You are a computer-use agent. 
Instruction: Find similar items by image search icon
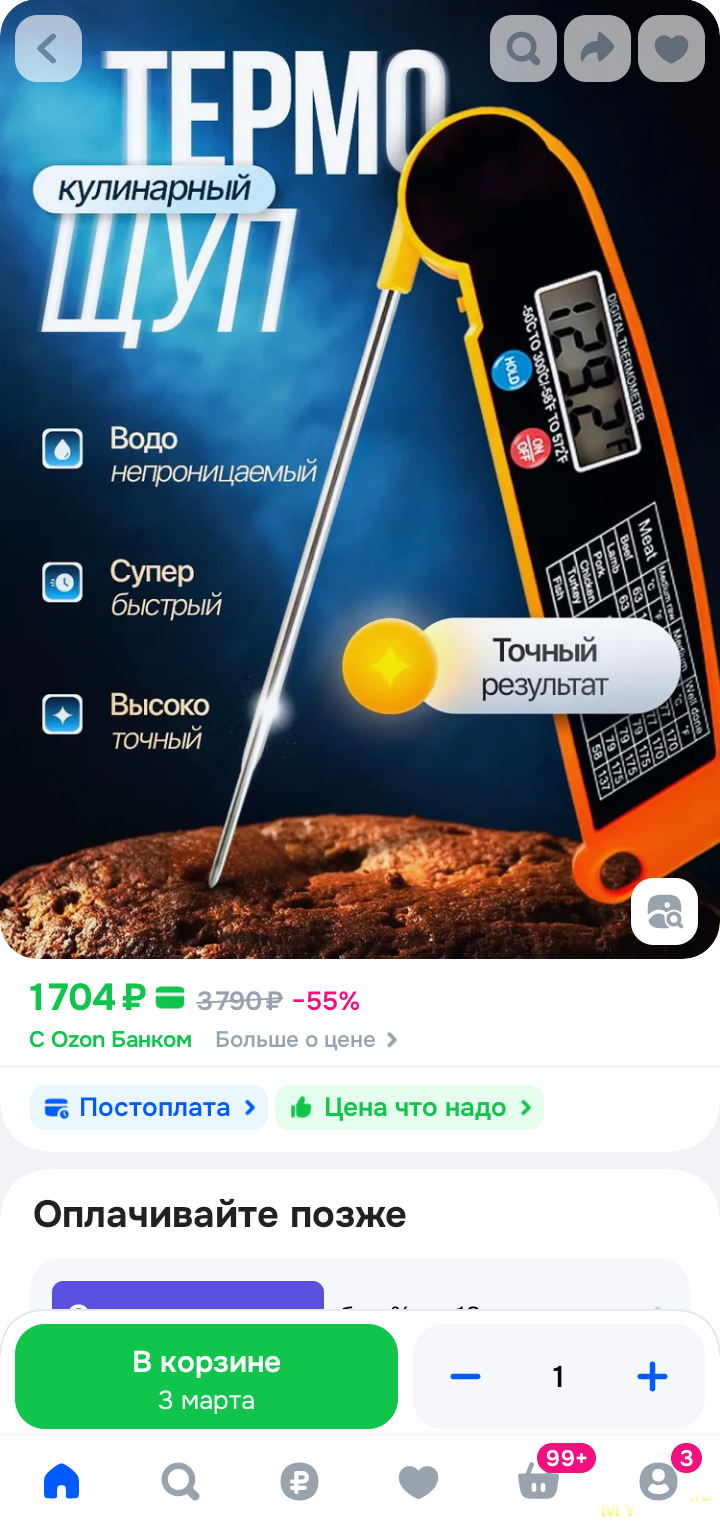click(x=664, y=911)
